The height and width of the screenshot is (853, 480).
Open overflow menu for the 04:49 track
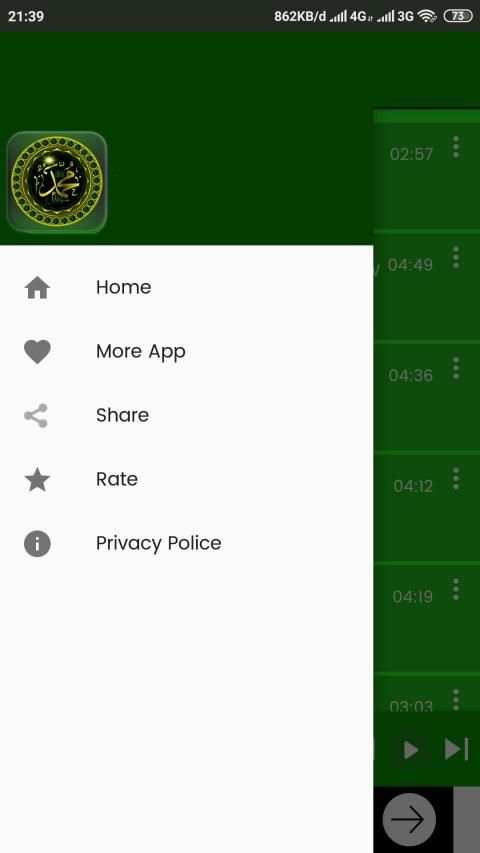click(456, 258)
